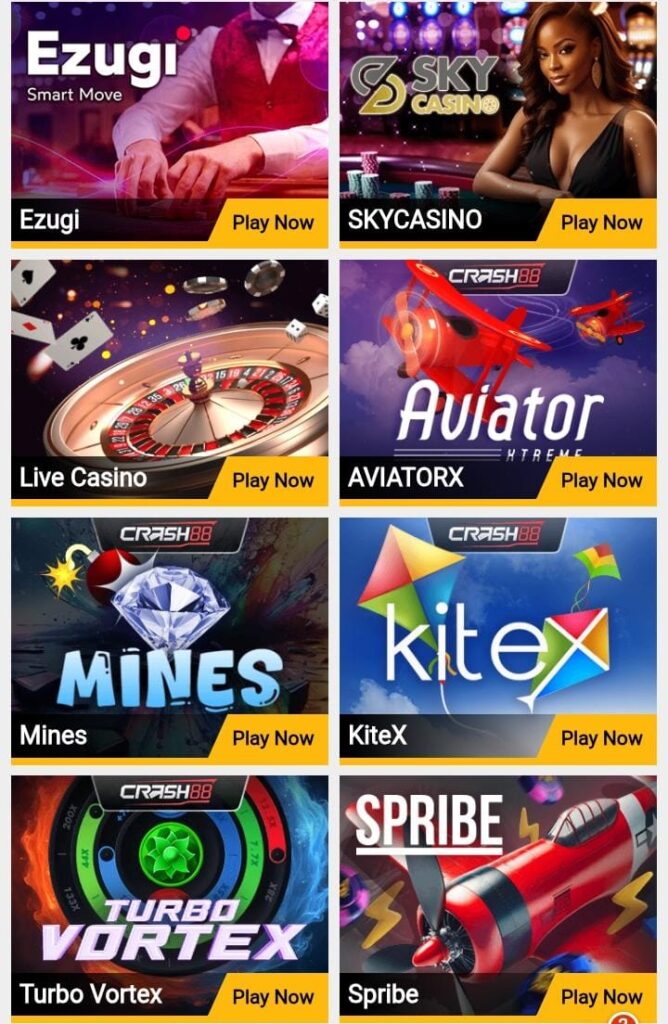668x1024 pixels.
Task: Tap Play Now for Ezugi
Action: point(272,222)
